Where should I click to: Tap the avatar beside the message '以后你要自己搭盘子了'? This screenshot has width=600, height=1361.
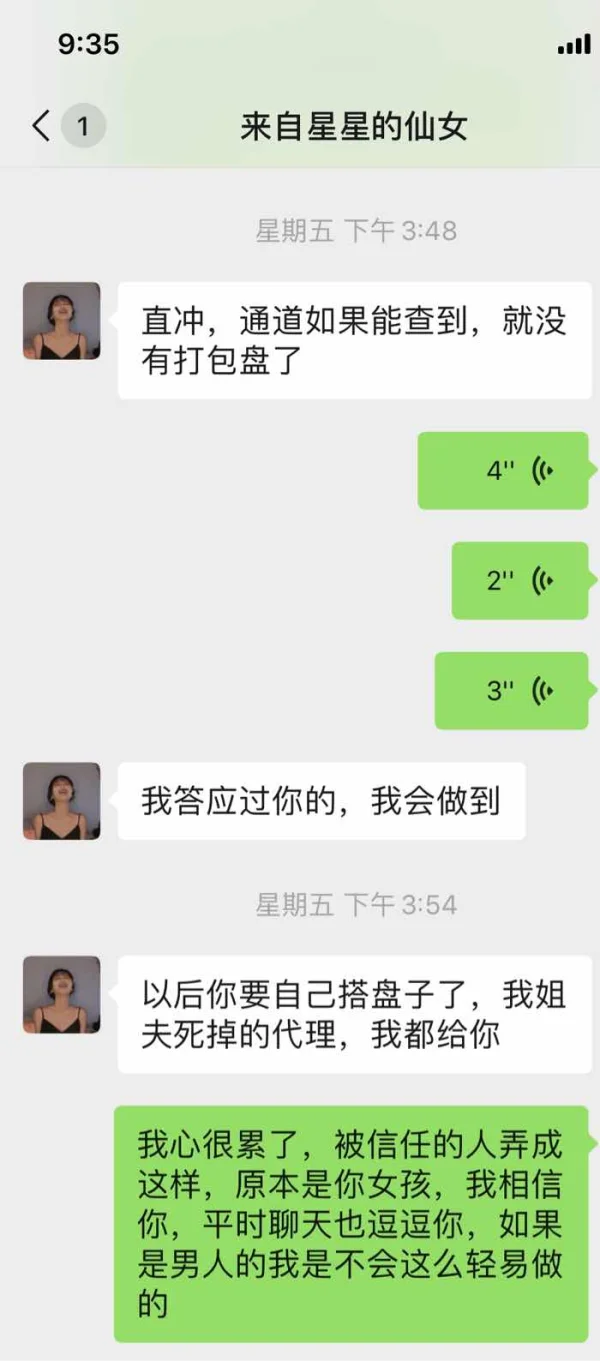point(62,995)
